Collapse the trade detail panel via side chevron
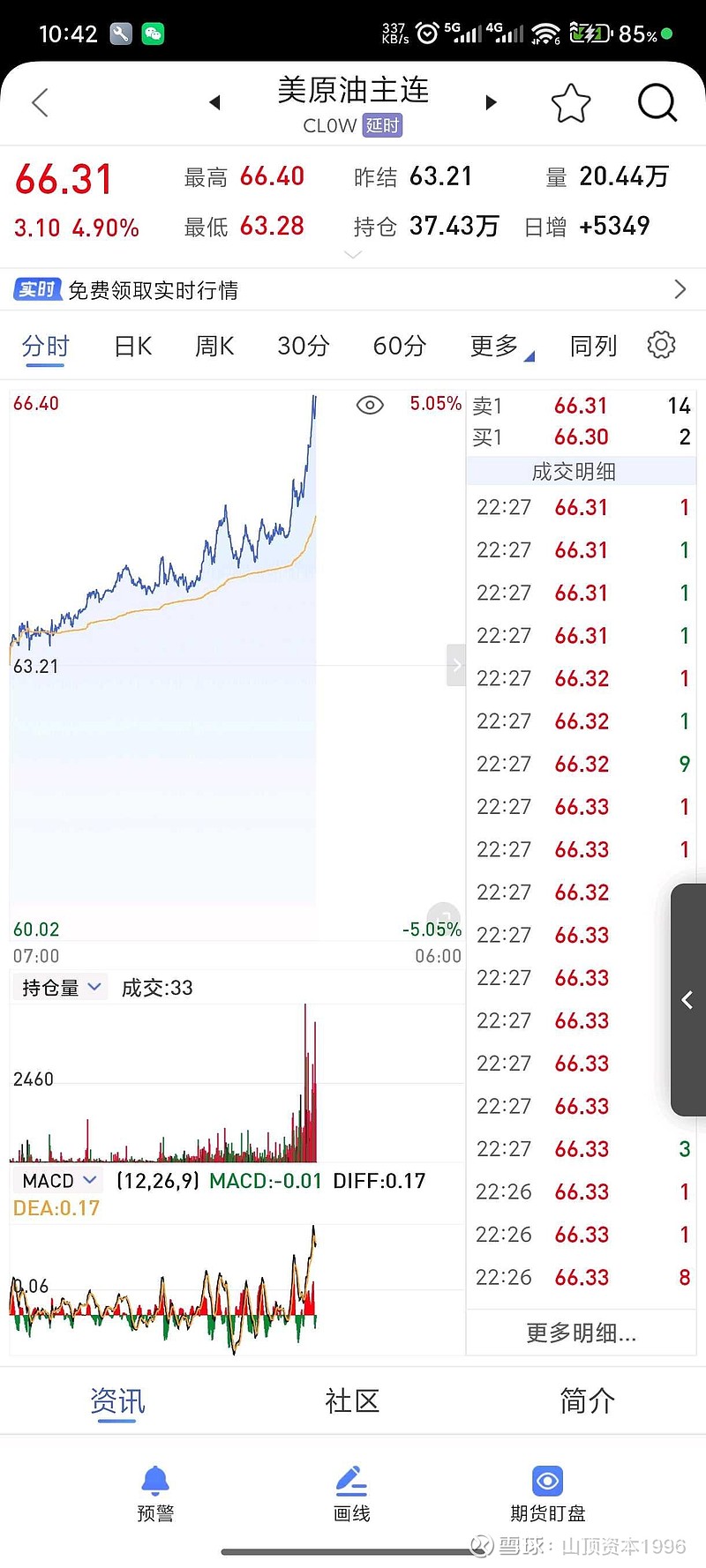The width and height of the screenshot is (706, 1568). click(x=687, y=999)
